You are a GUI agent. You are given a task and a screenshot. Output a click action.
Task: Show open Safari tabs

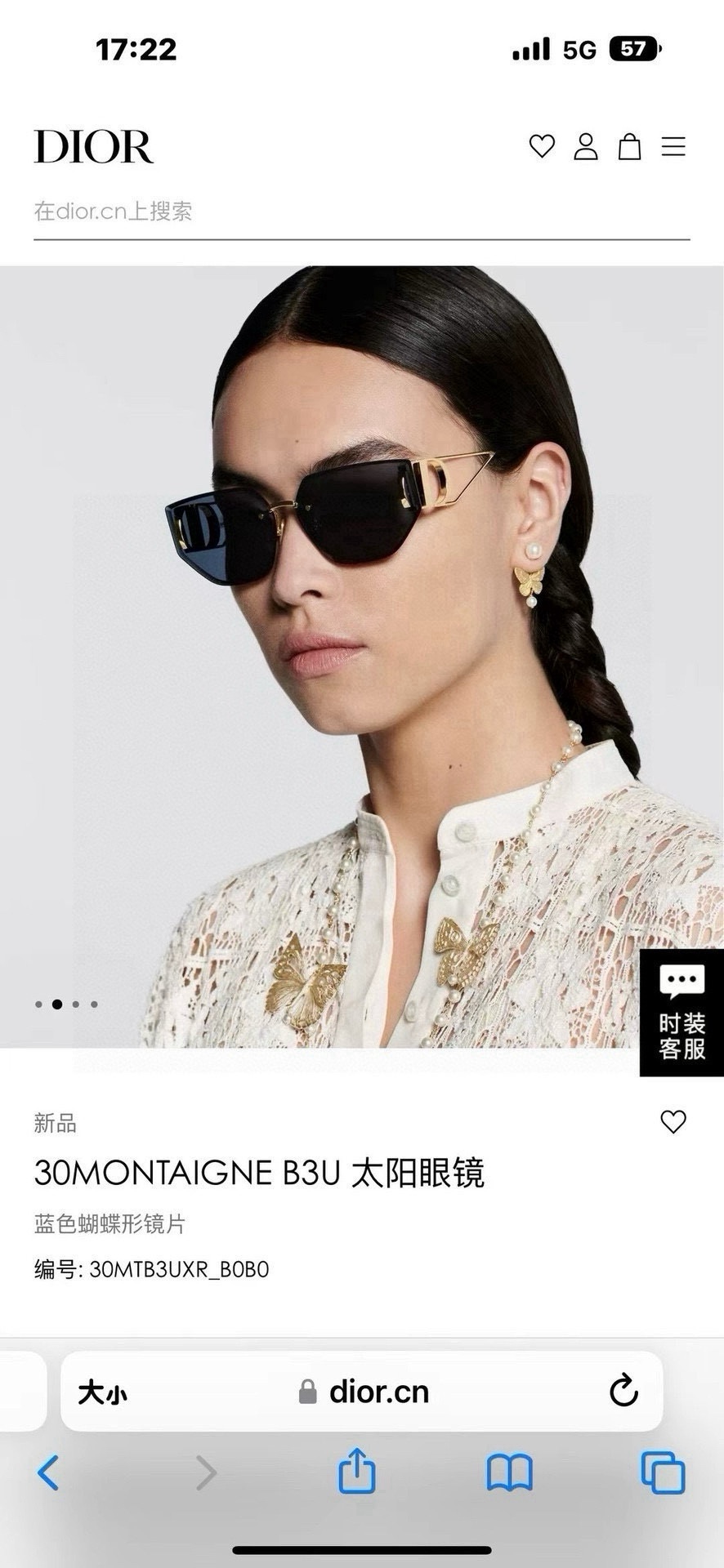click(x=663, y=1472)
